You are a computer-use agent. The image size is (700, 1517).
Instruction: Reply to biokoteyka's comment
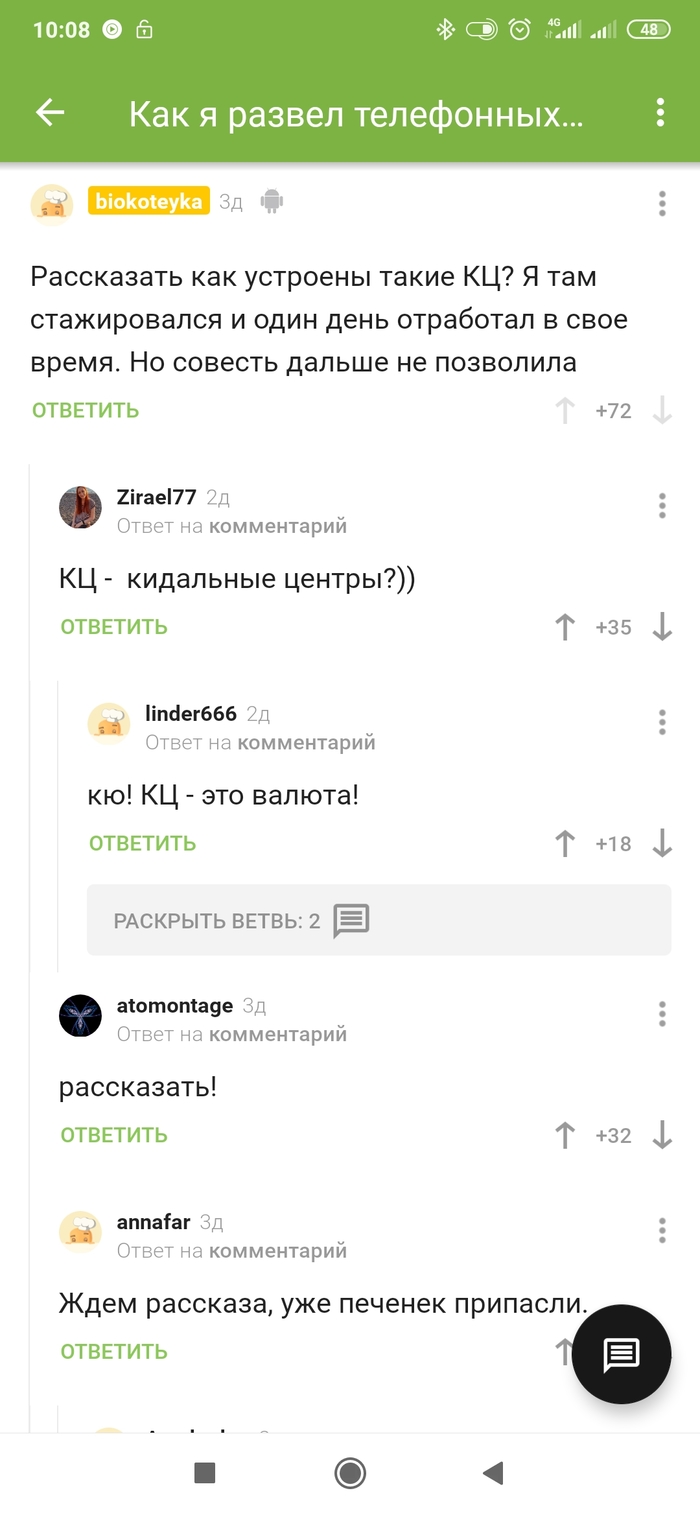pos(85,411)
